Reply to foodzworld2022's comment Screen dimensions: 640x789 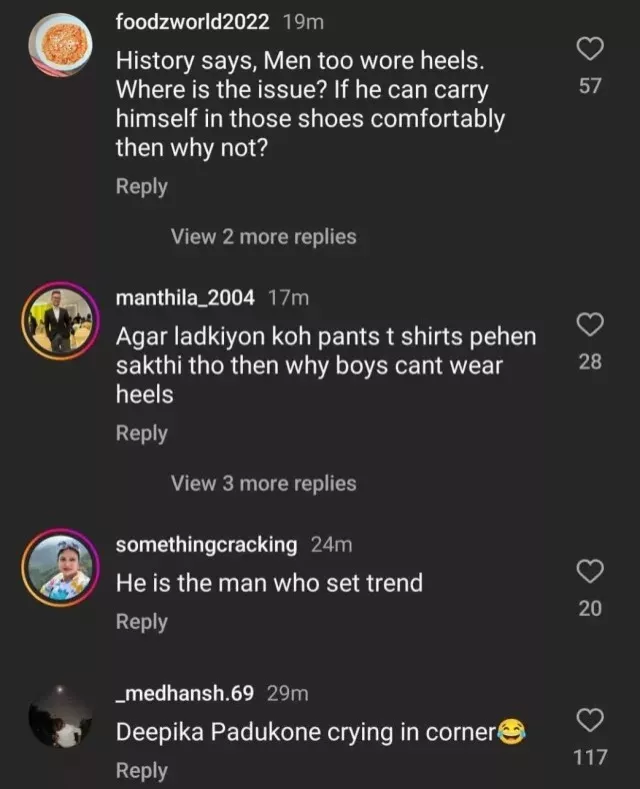[141, 186]
